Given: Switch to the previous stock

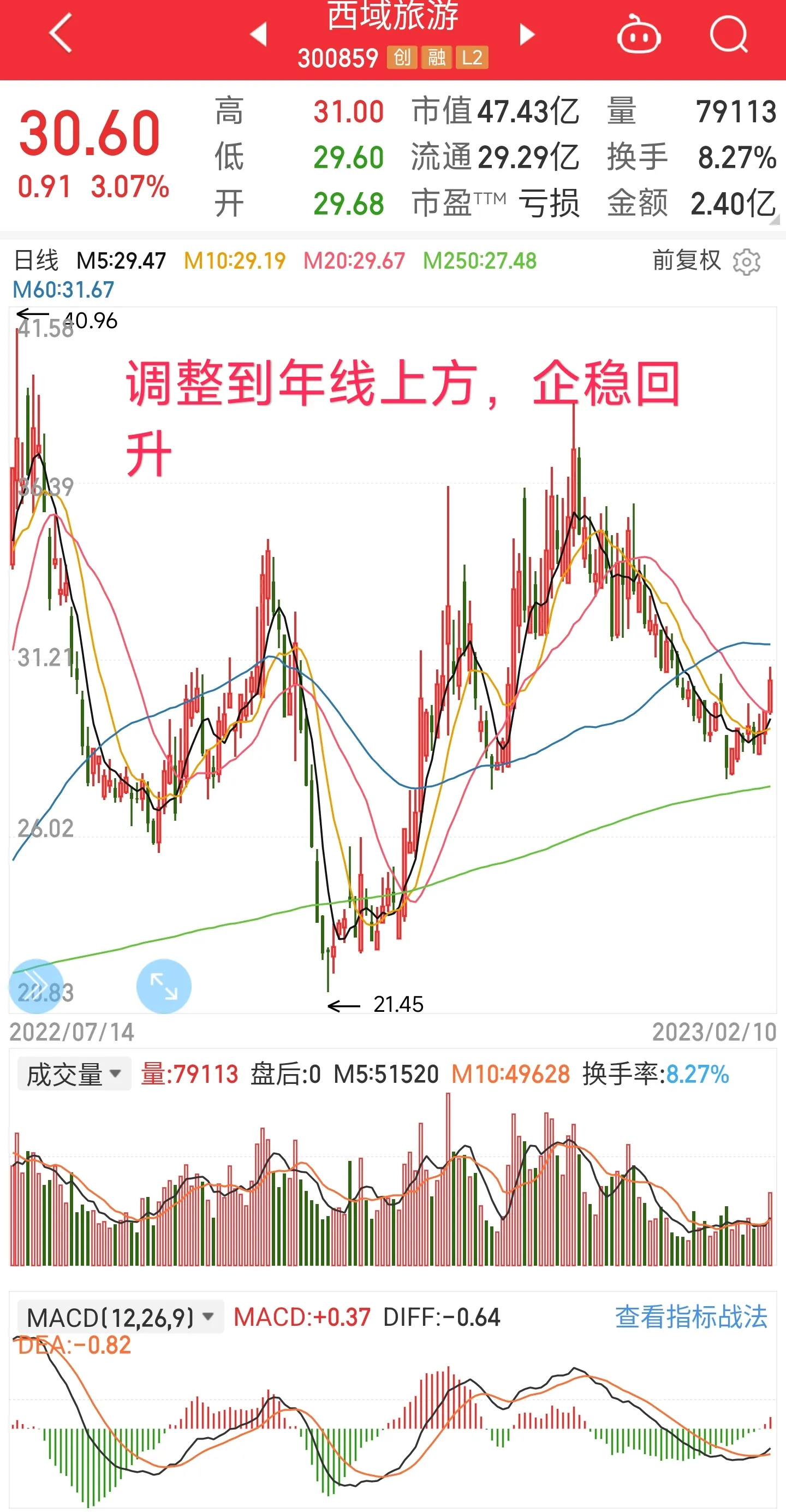Looking at the screenshot, I should 259,34.
